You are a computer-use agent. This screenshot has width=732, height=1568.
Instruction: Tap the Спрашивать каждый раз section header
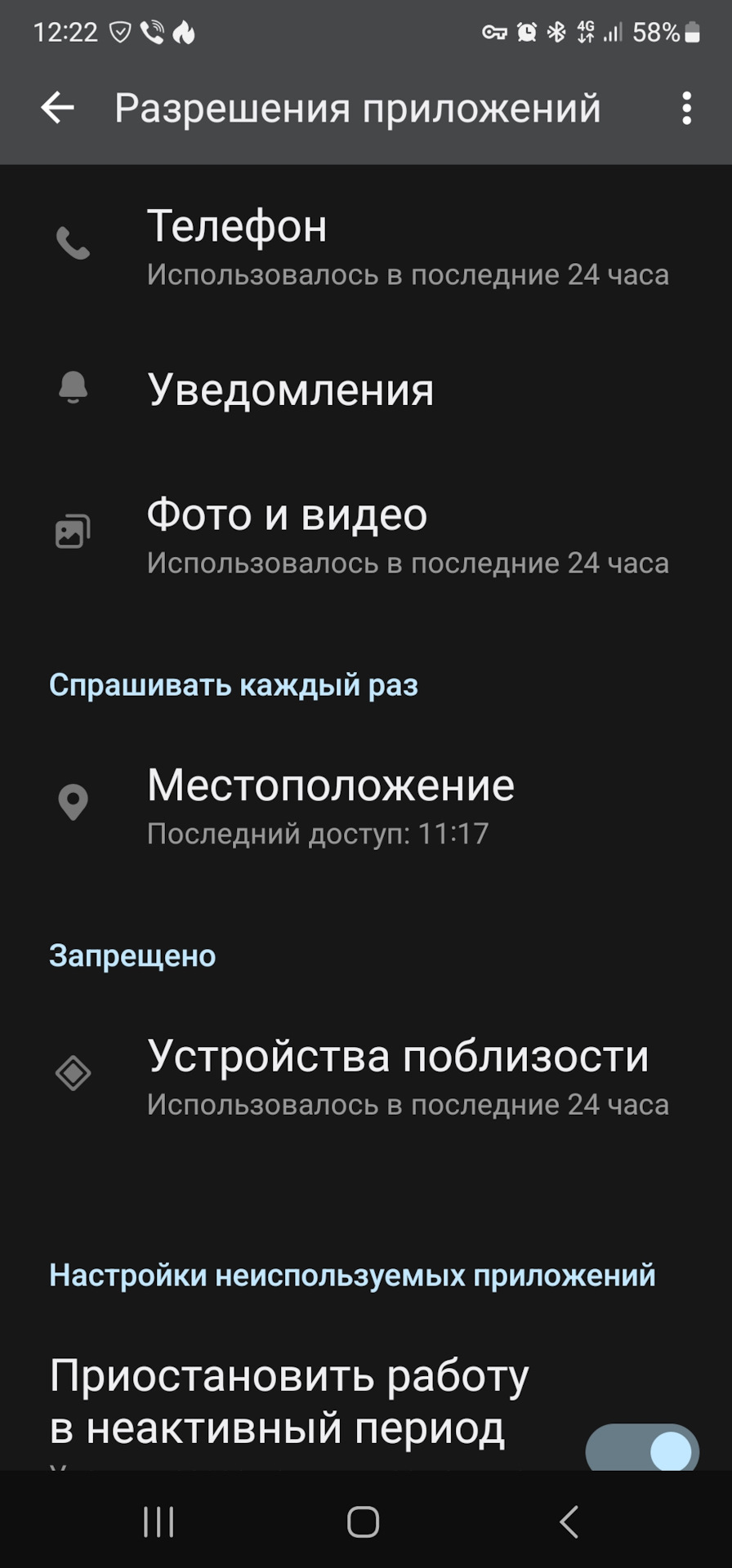234,685
